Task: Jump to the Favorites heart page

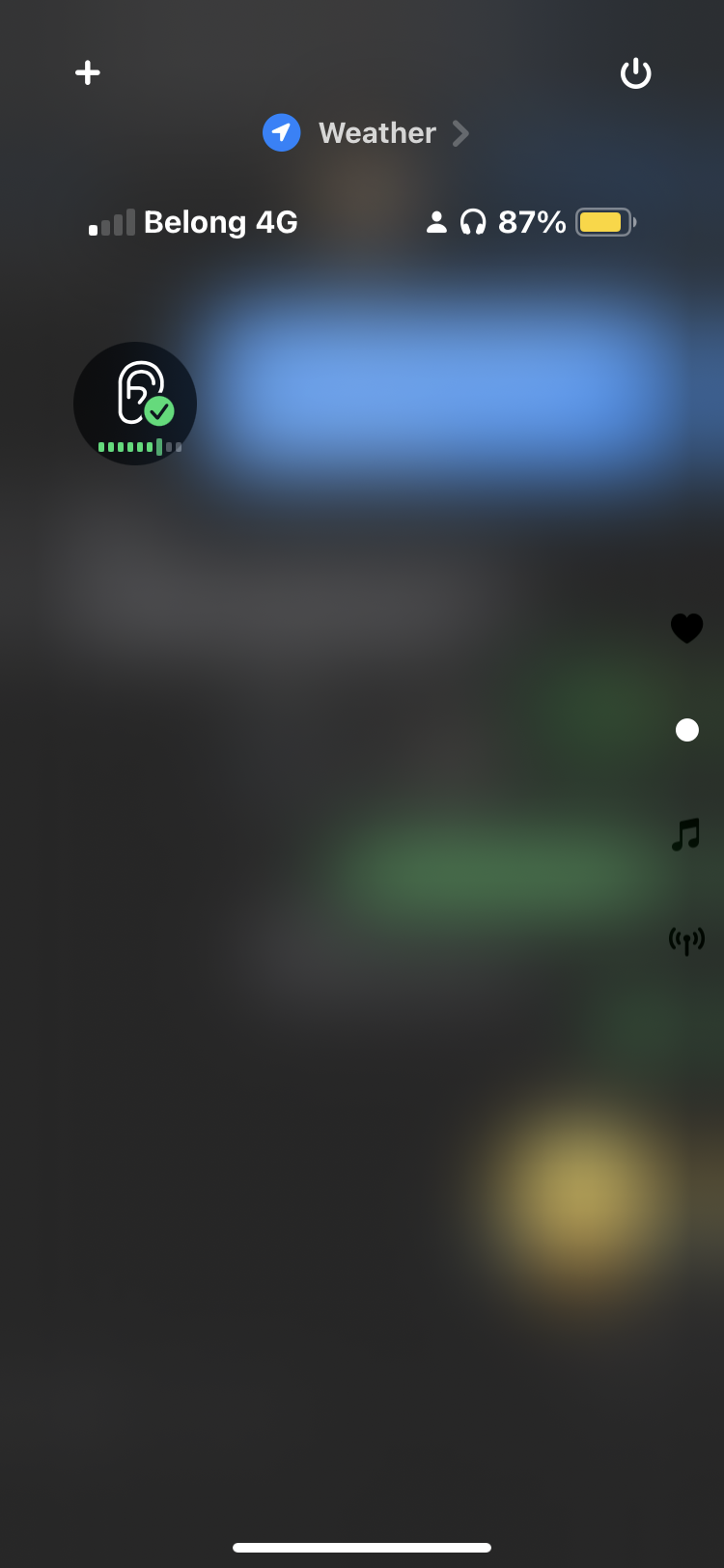Action: [x=686, y=629]
